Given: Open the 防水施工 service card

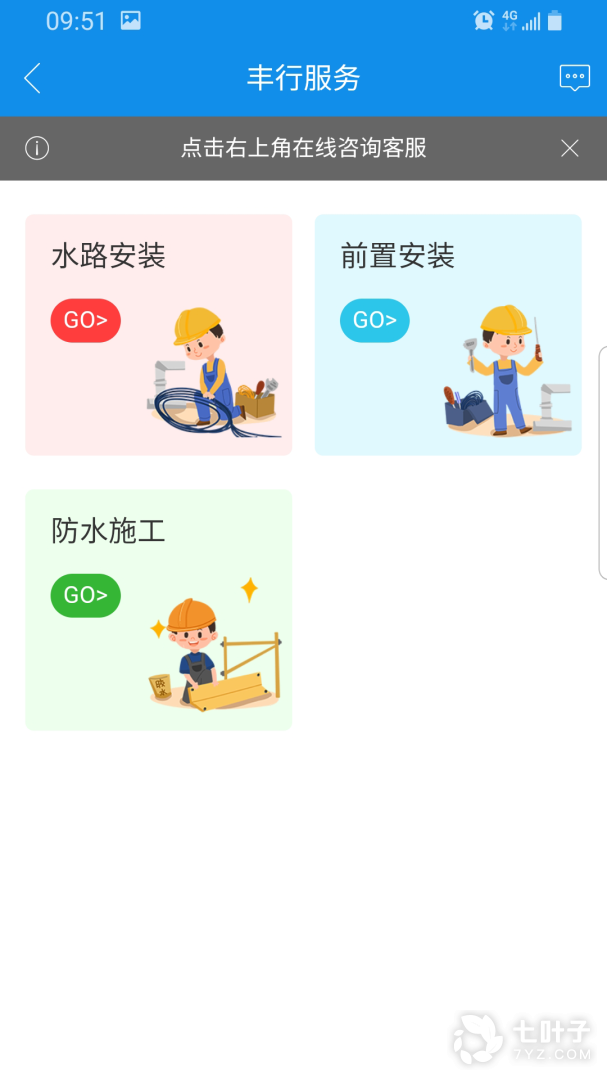Looking at the screenshot, I should click(x=159, y=609).
